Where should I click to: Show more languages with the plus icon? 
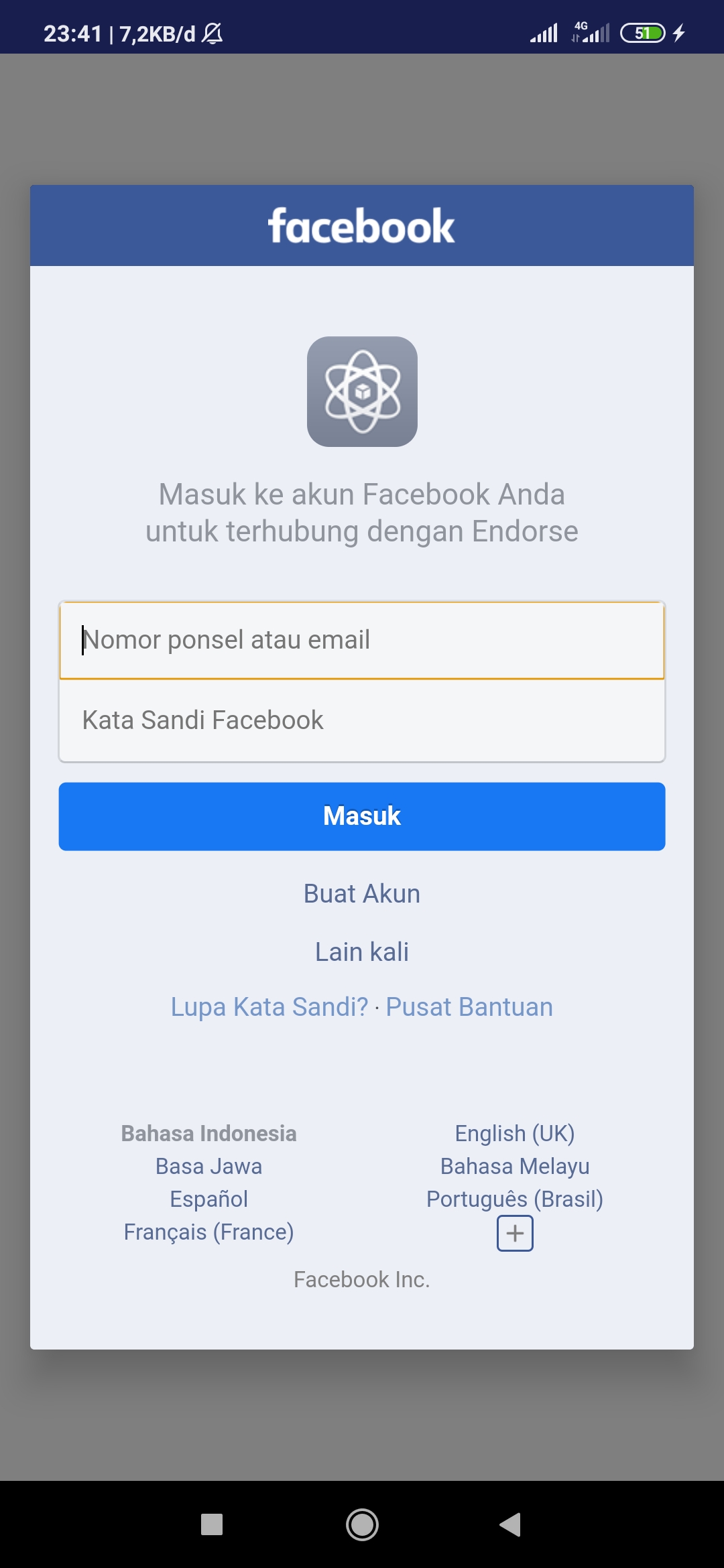[x=515, y=1233]
